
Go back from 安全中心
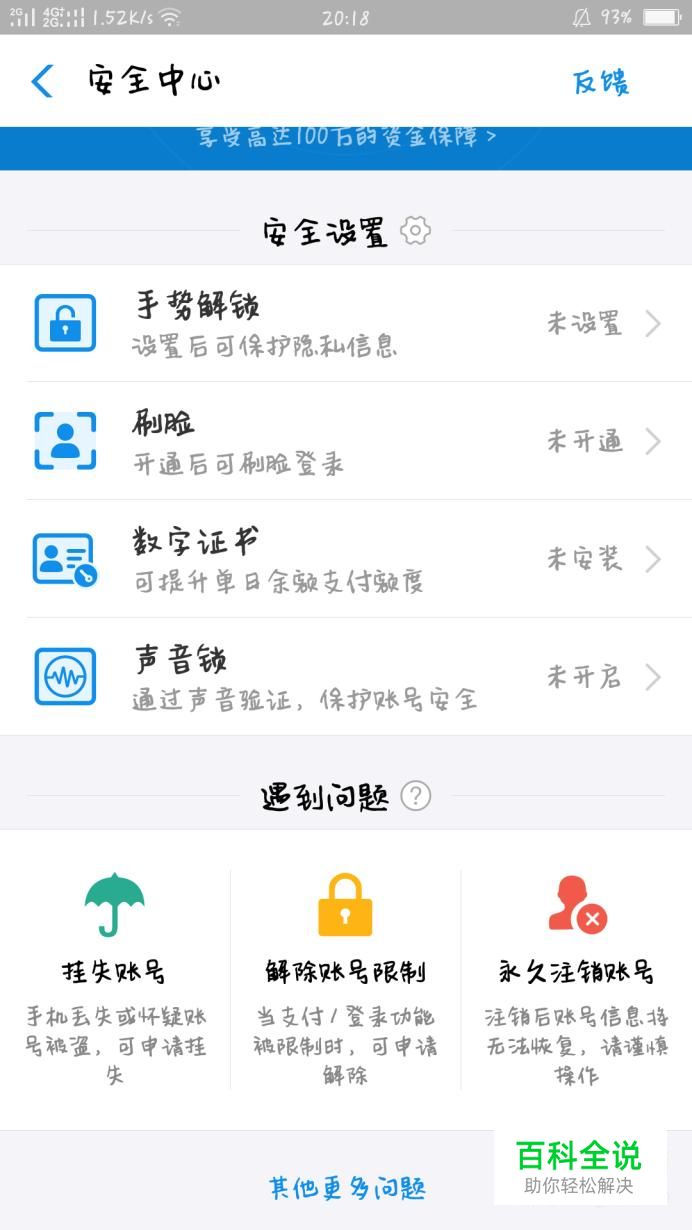pos(42,81)
